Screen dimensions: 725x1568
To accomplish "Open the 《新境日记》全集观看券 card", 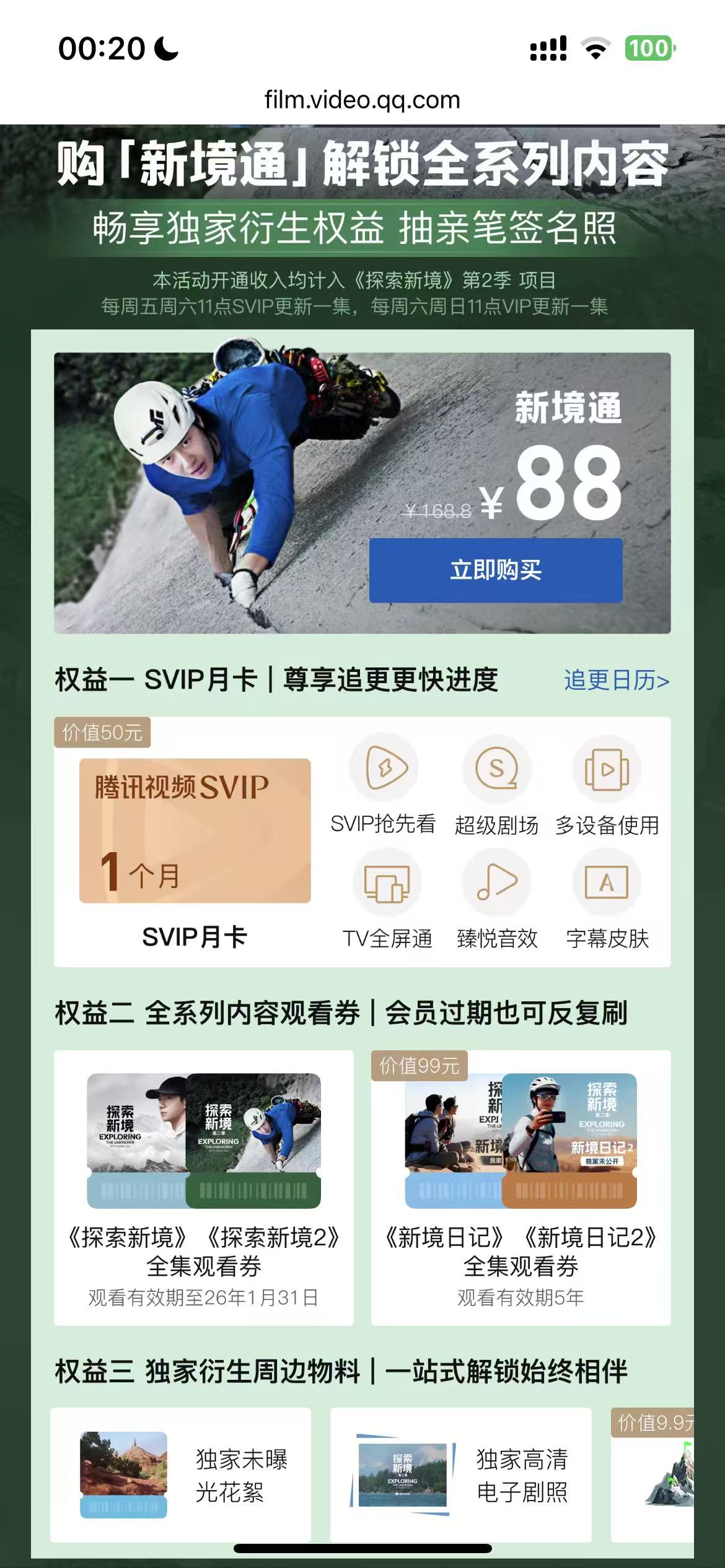I will pyautogui.click(x=521, y=1188).
